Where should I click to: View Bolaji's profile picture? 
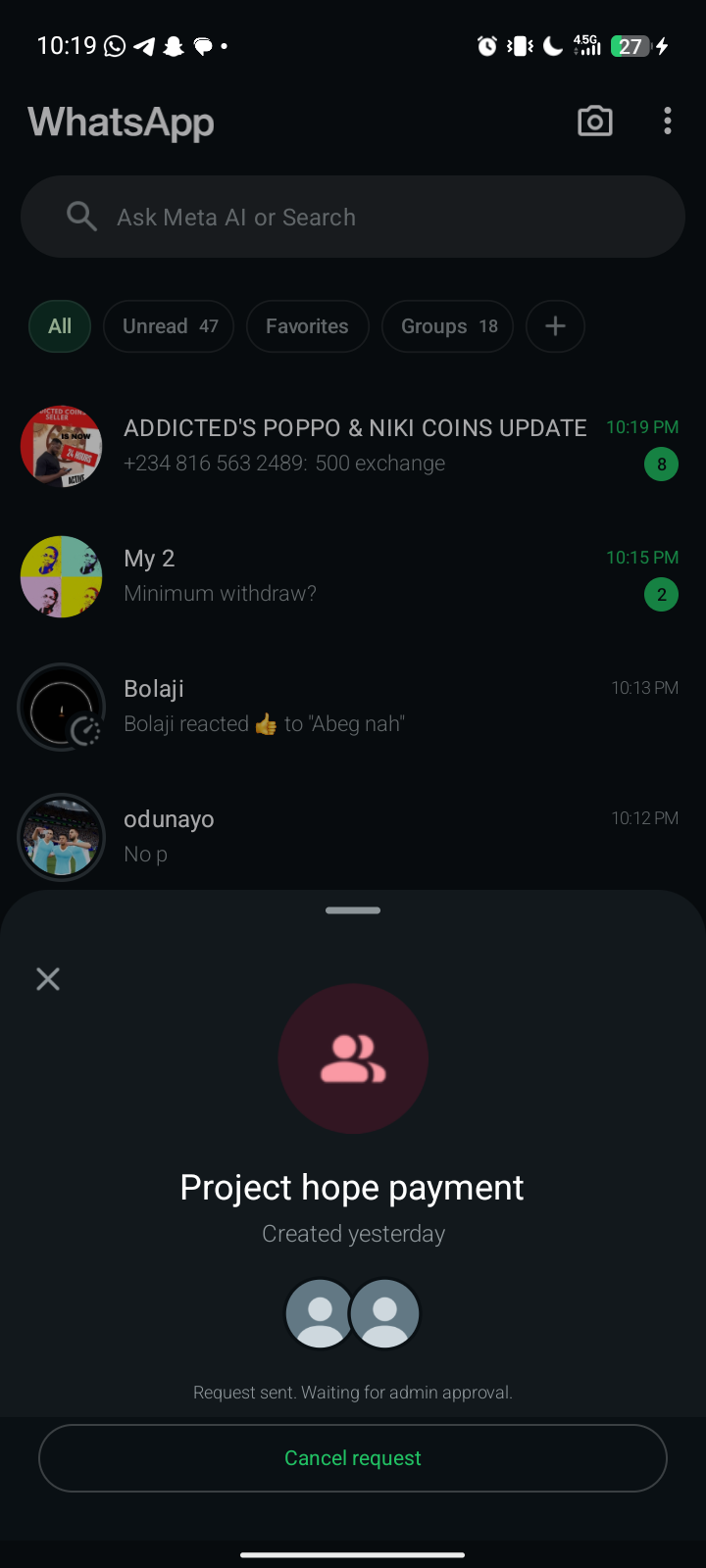pyautogui.click(x=61, y=707)
